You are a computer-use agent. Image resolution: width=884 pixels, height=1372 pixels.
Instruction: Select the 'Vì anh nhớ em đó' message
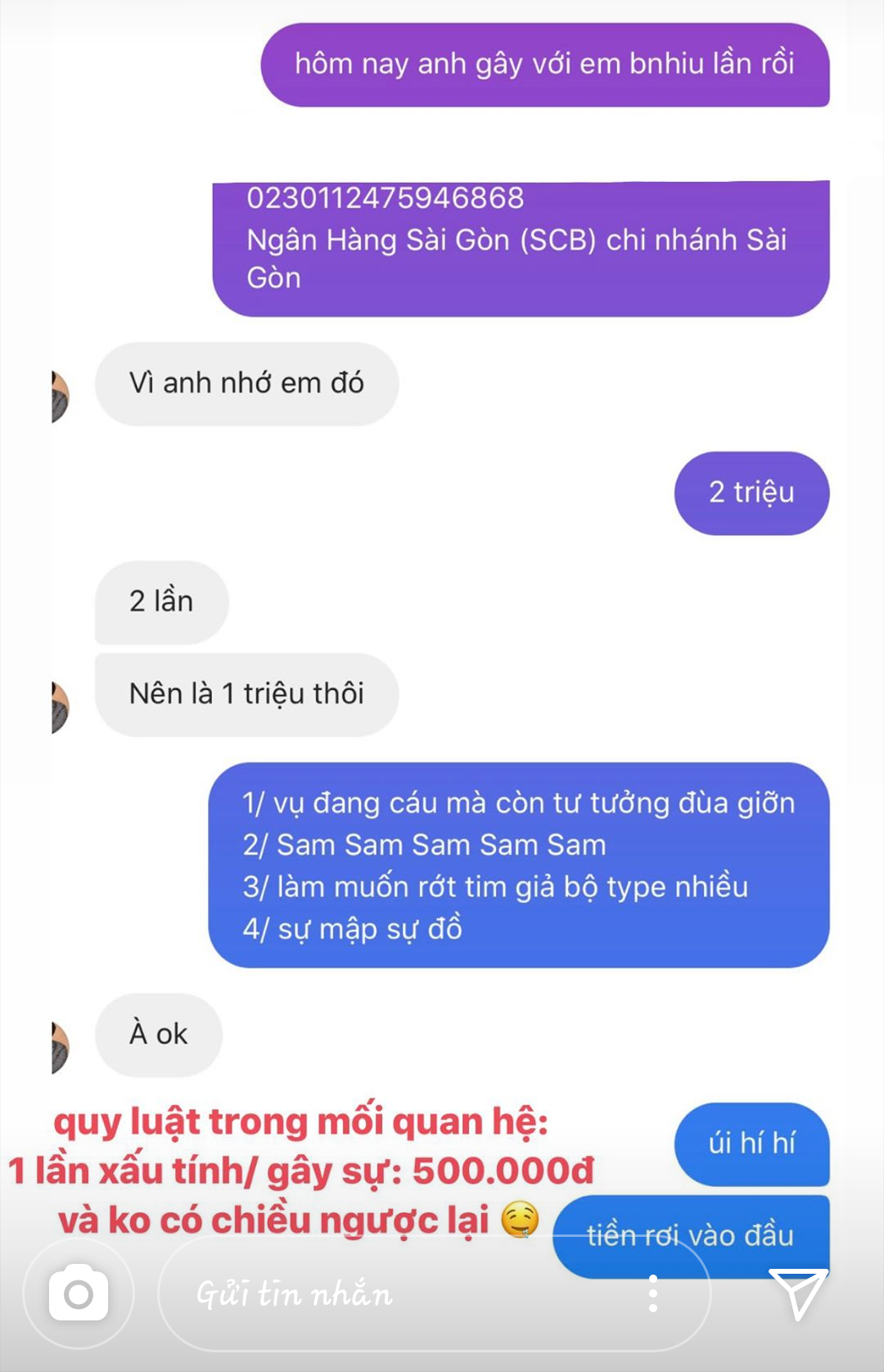(x=247, y=383)
